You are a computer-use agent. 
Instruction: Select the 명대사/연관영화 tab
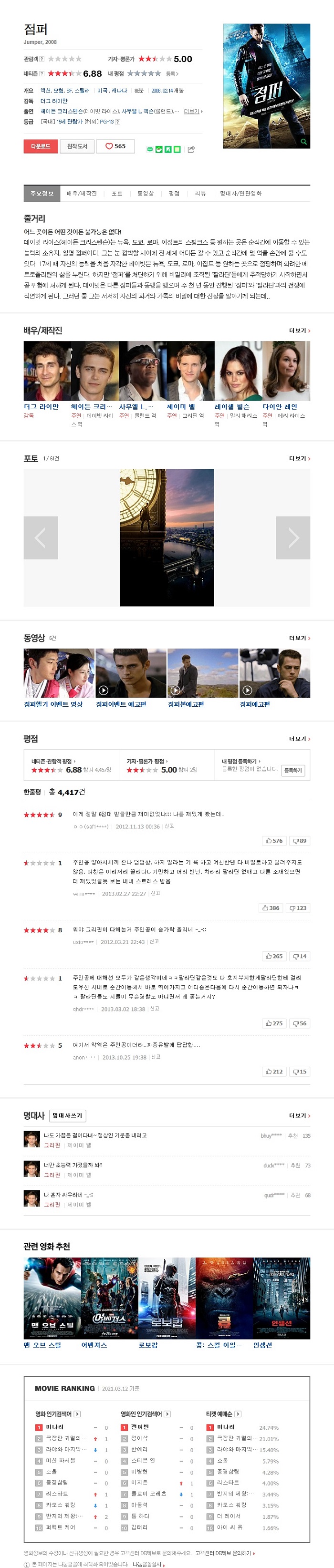point(241,194)
